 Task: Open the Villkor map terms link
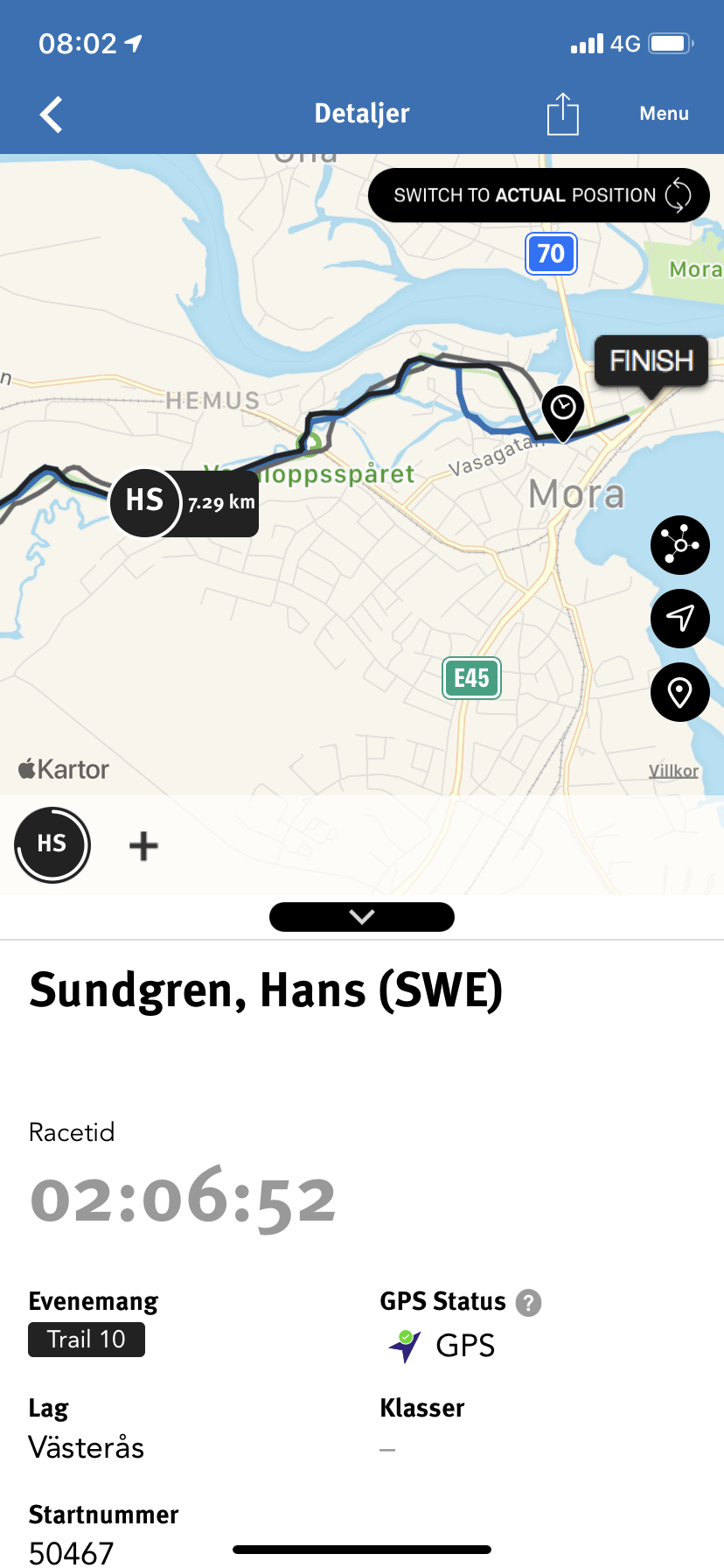pos(673,771)
